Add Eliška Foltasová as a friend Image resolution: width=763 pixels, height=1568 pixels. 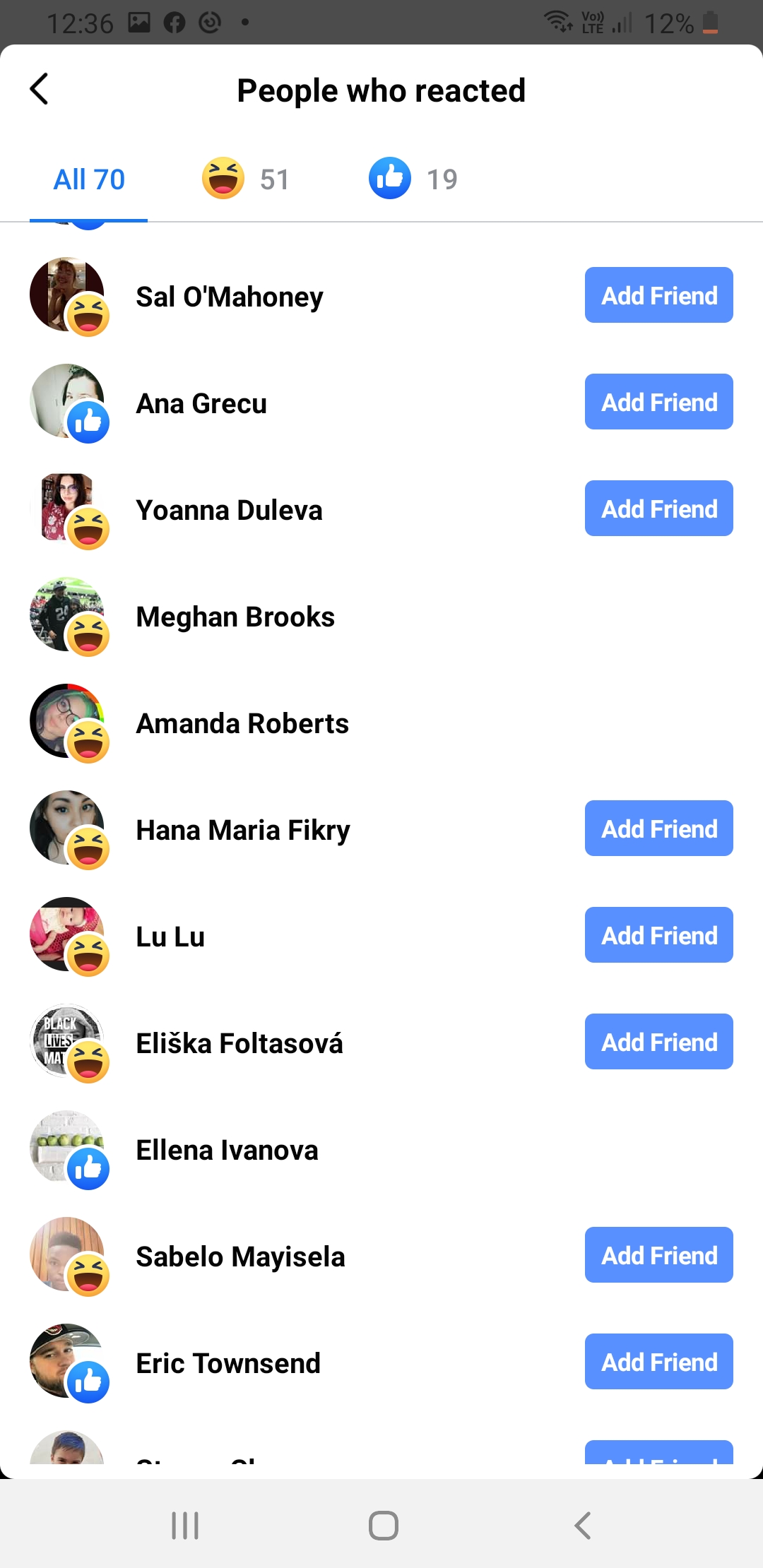tap(658, 1042)
